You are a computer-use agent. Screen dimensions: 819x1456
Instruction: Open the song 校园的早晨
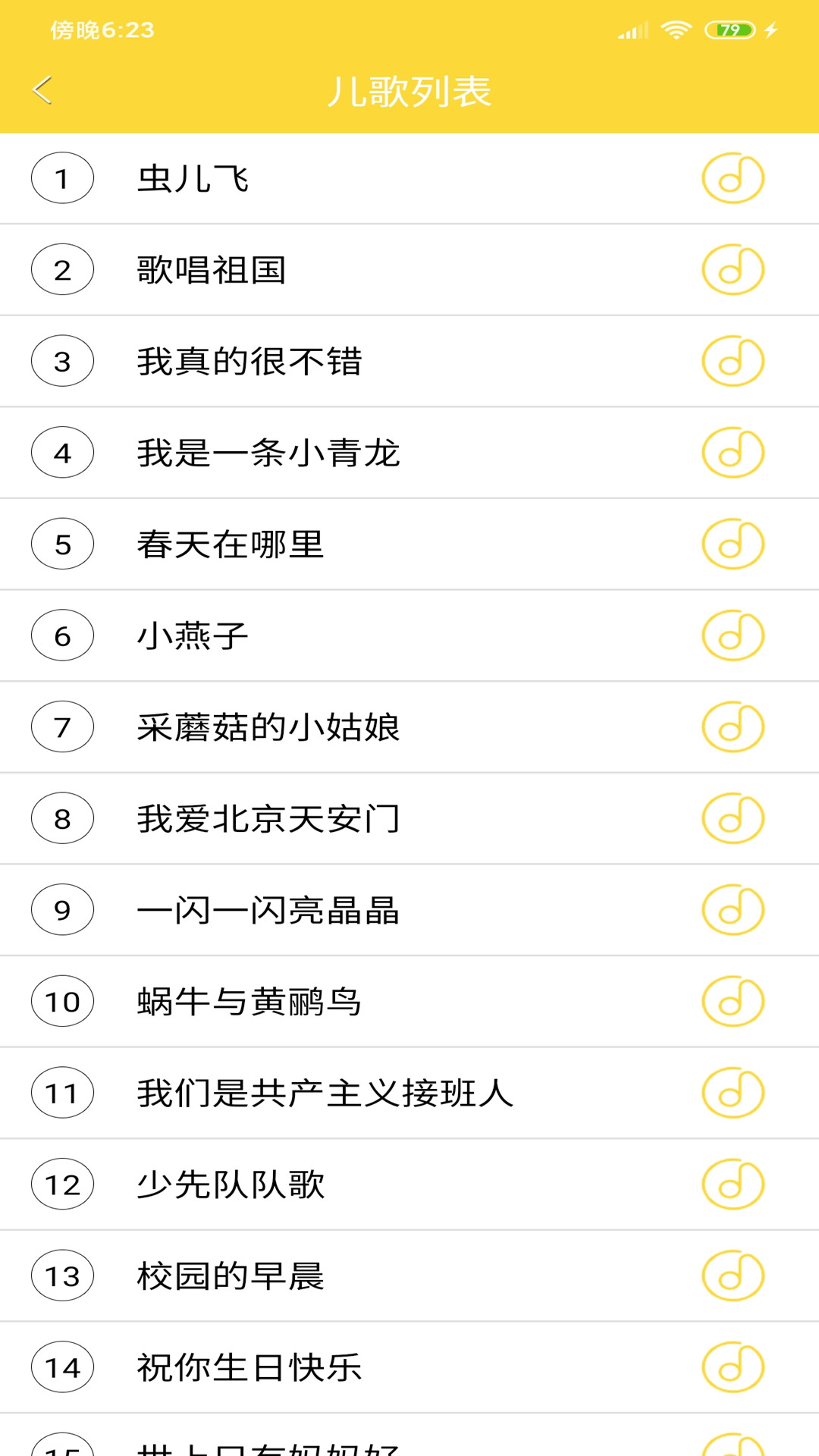[x=409, y=1276]
